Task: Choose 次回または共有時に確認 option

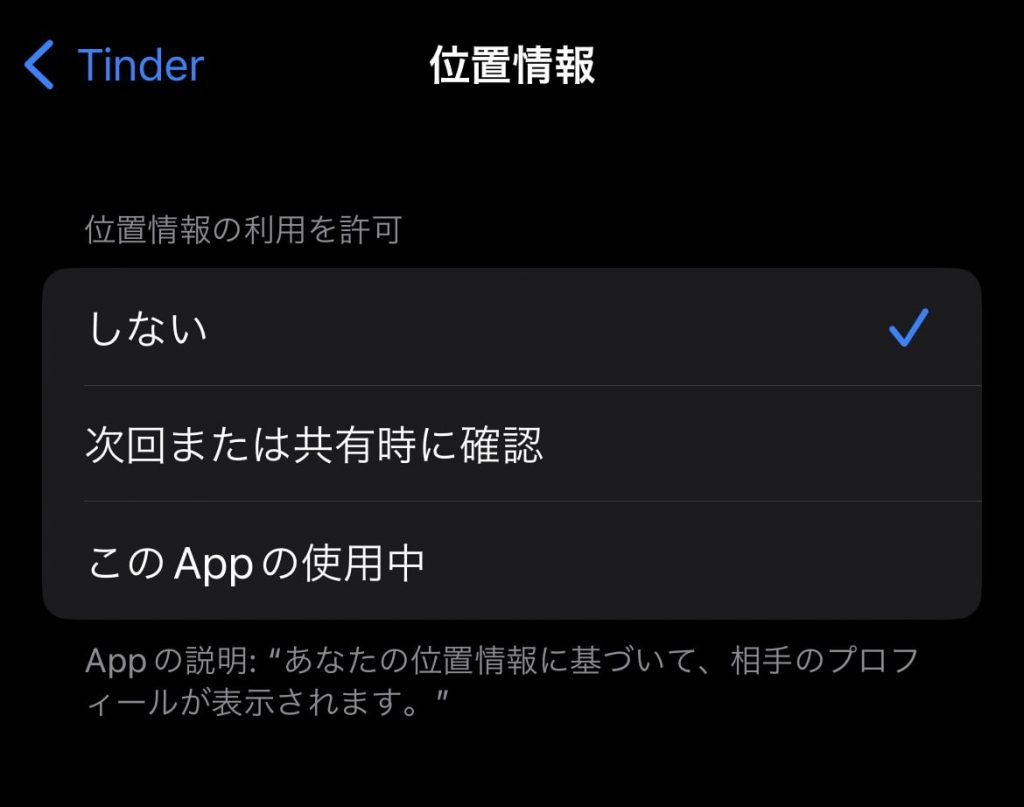Action: pyautogui.click(x=511, y=445)
